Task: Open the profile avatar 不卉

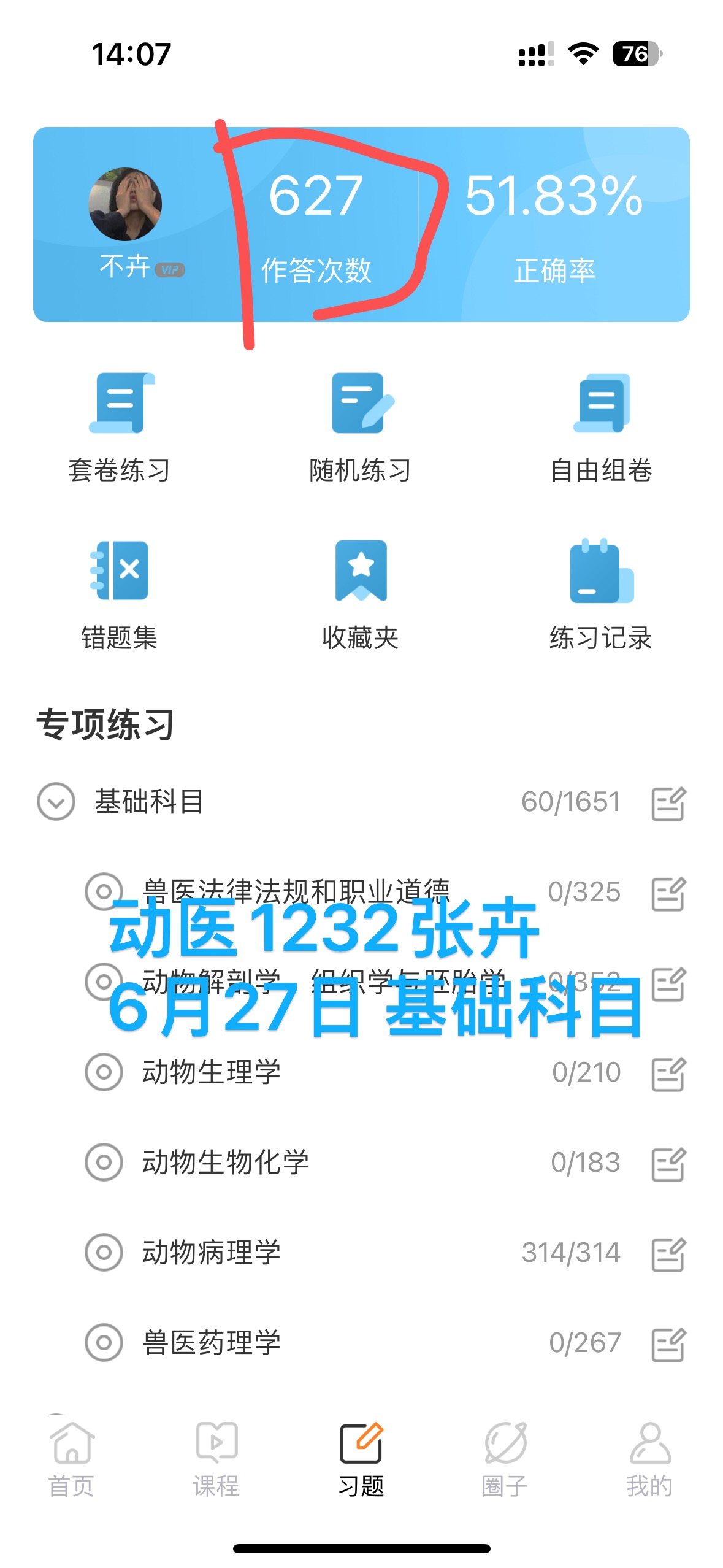Action: tap(125, 204)
